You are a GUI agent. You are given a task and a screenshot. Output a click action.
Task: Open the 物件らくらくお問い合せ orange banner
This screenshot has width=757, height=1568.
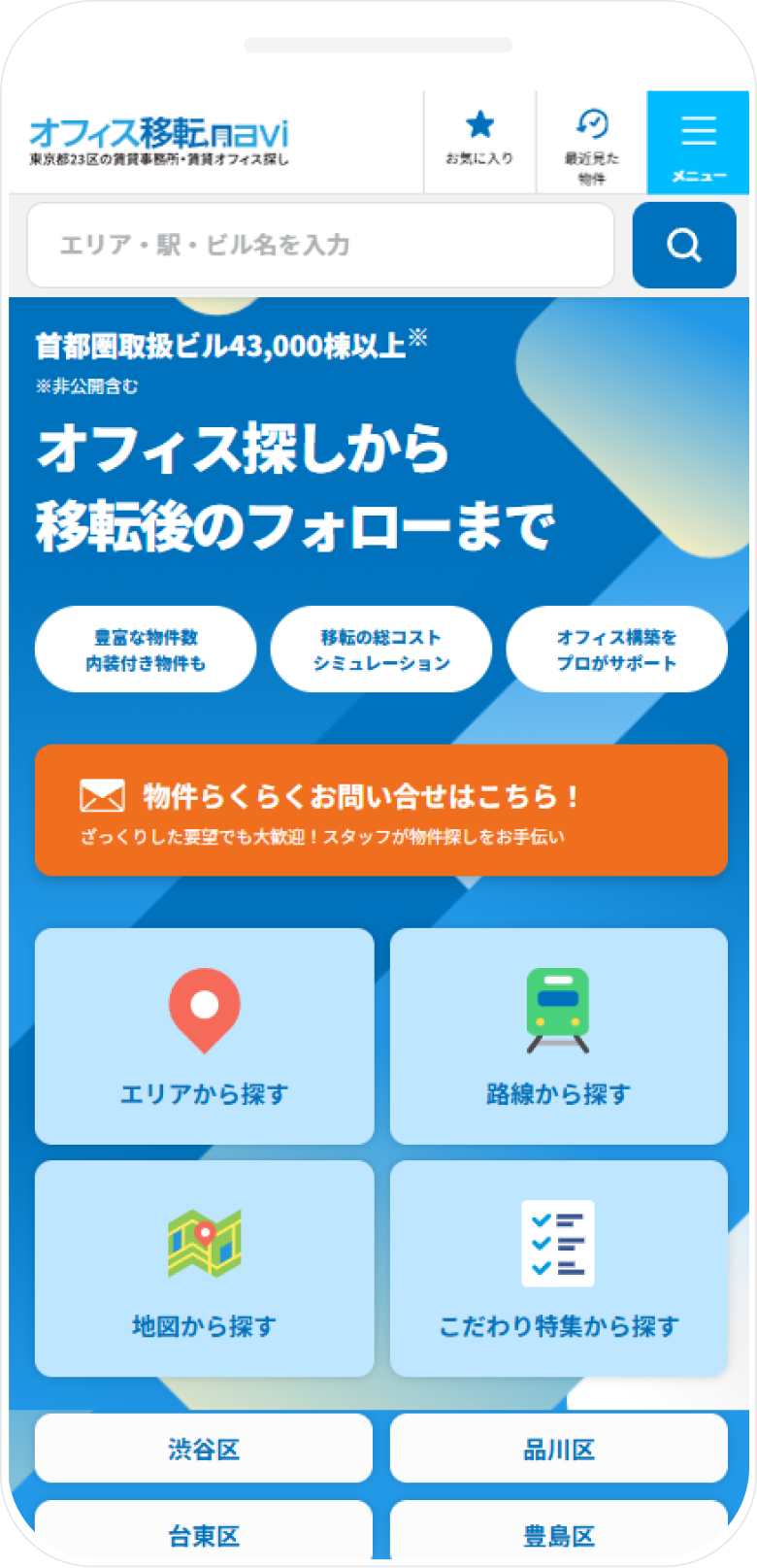coord(380,811)
